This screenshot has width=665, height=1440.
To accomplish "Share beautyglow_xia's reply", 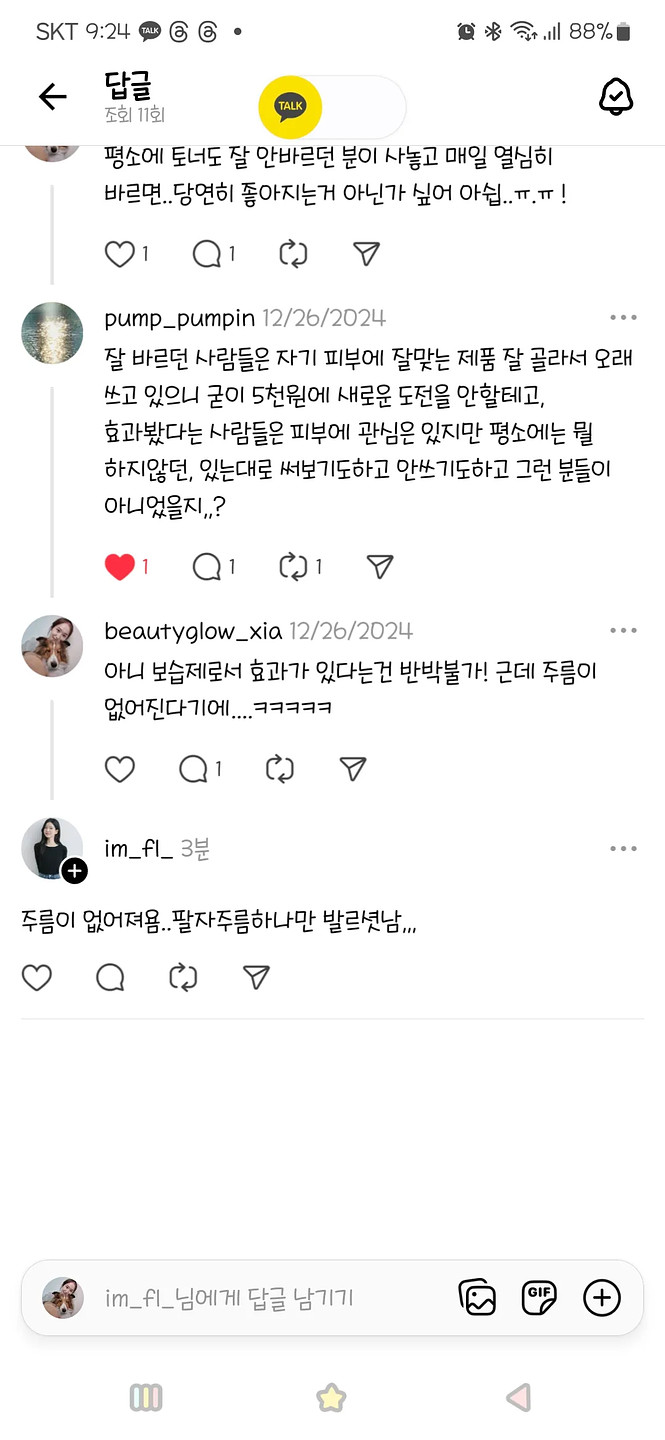I will coord(352,769).
